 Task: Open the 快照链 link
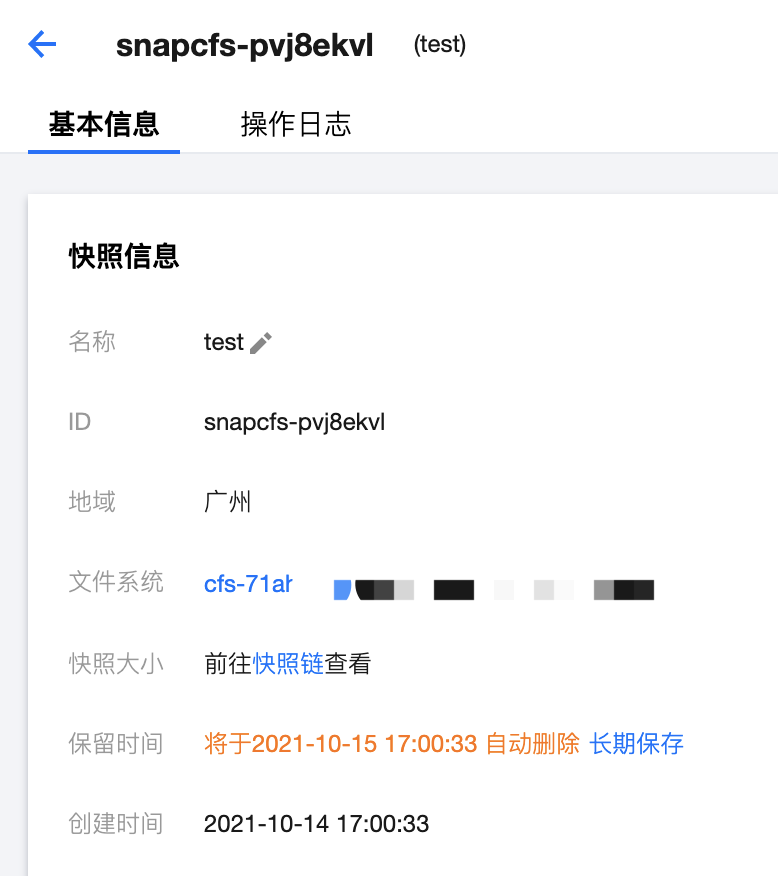[x=288, y=664]
